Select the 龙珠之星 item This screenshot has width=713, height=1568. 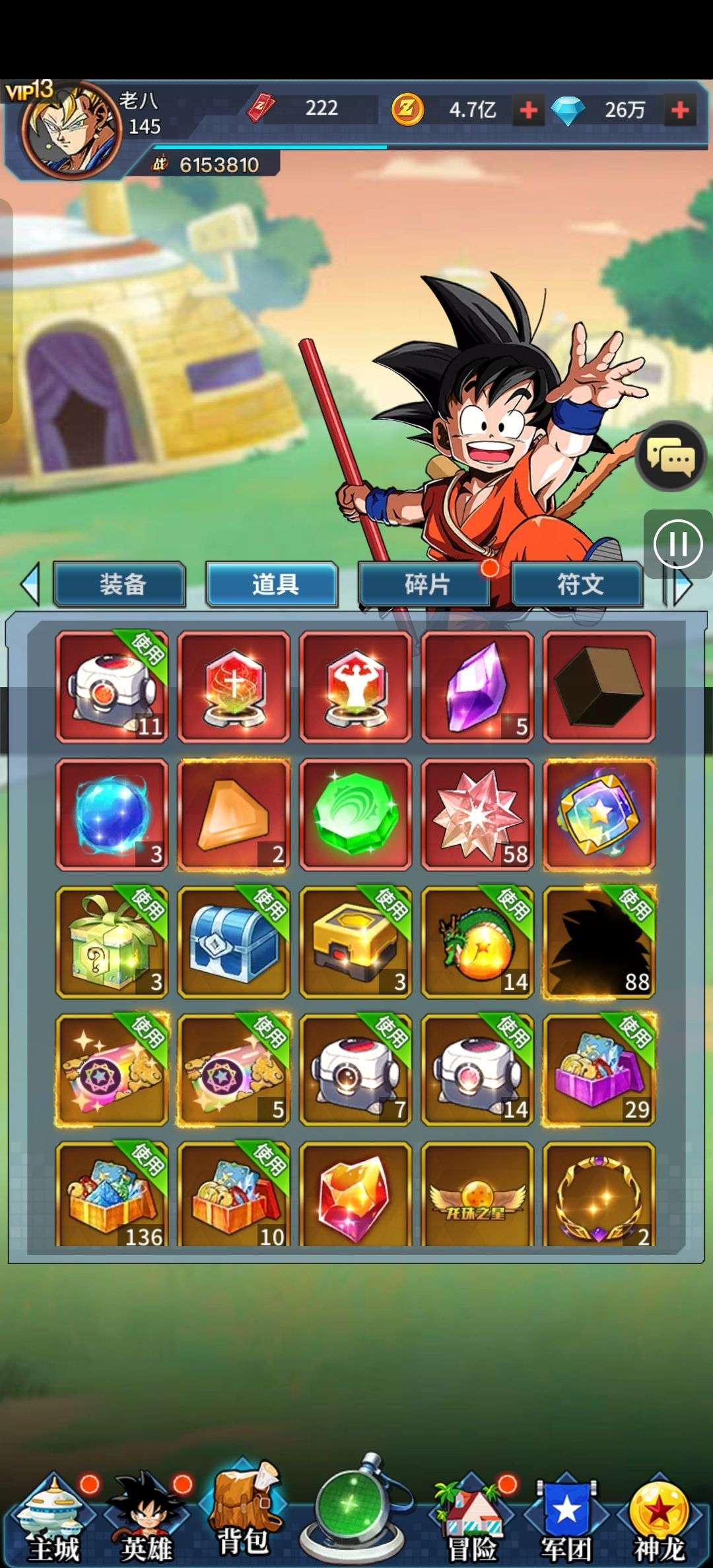coord(477,1193)
